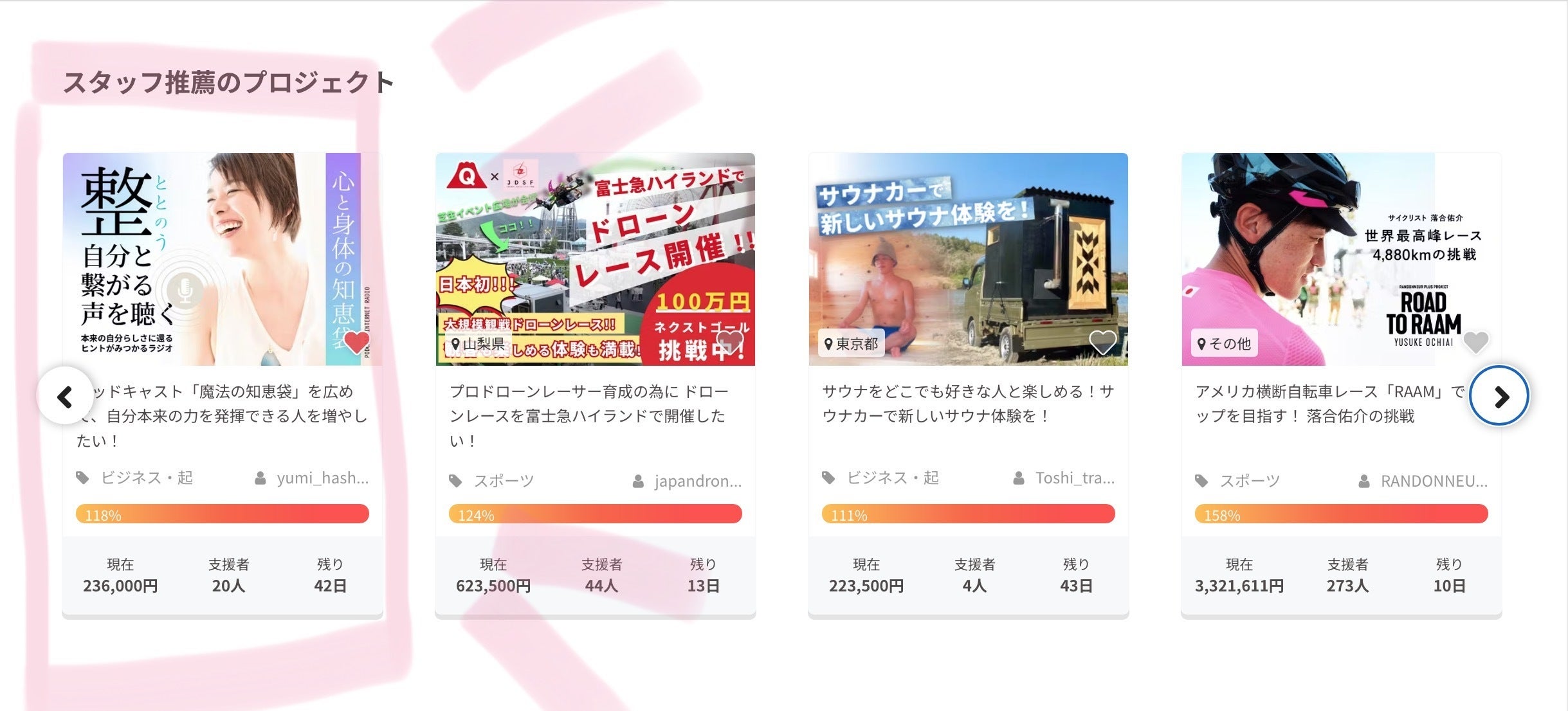Viewport: 1568px width, 711px height.
Task: Unlike the 魔法の知恵袋 podcast project
Action: 356,341
